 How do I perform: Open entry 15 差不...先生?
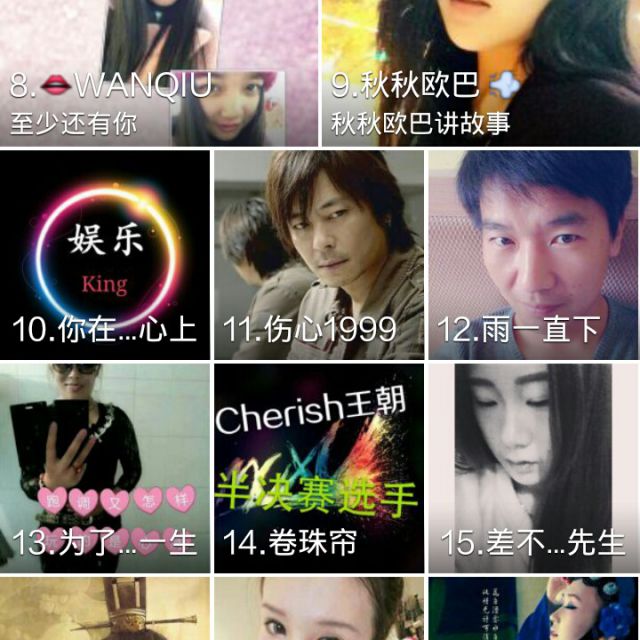coord(533,468)
